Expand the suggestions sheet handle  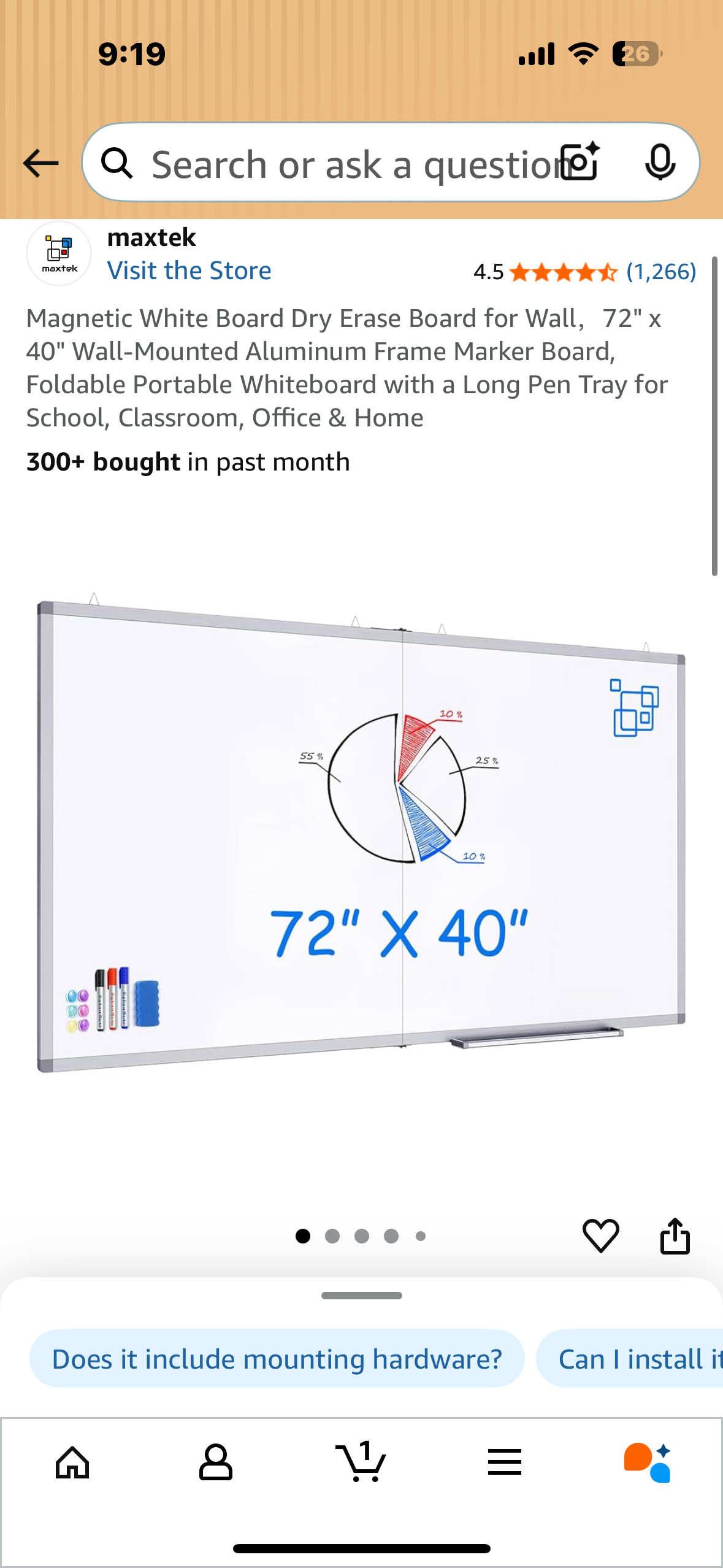click(x=361, y=1295)
